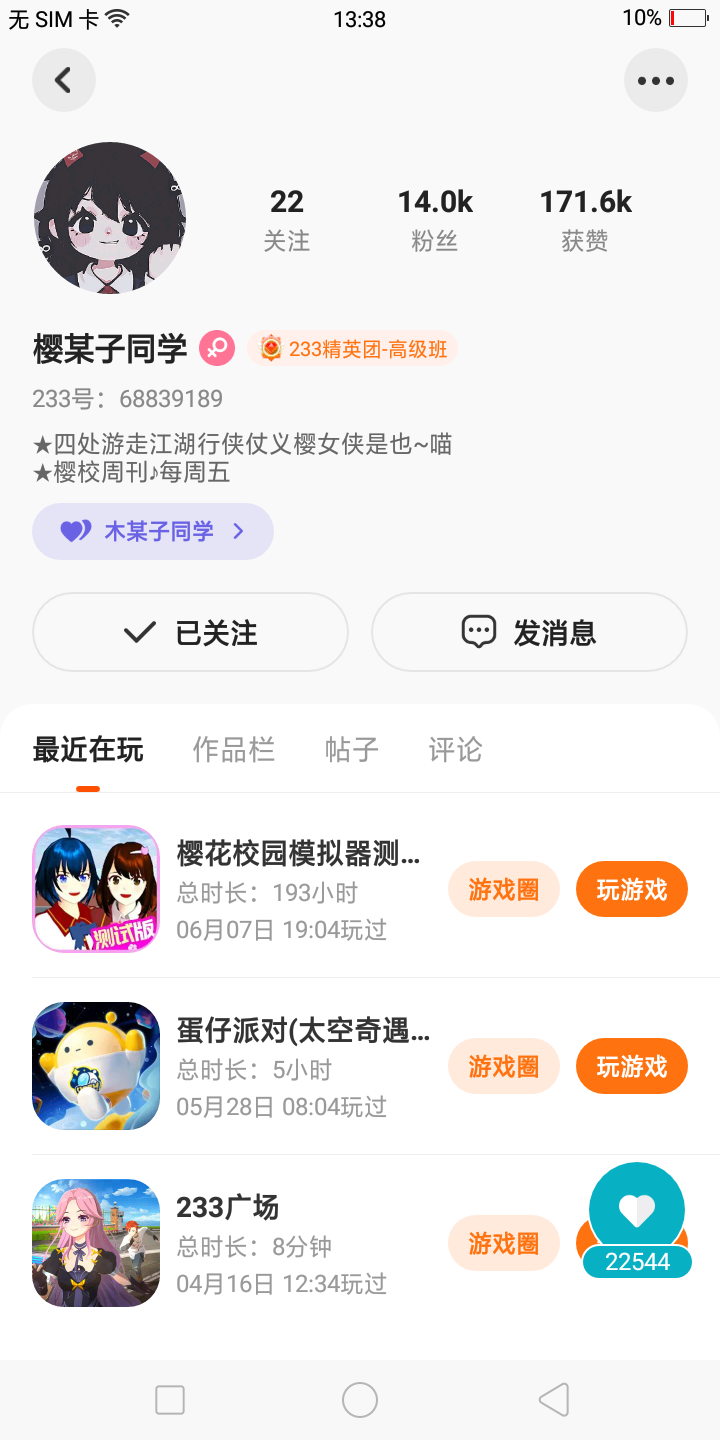This screenshot has width=720, height=1440.
Task: Unfollow via the 已关注 button
Action: [x=190, y=632]
